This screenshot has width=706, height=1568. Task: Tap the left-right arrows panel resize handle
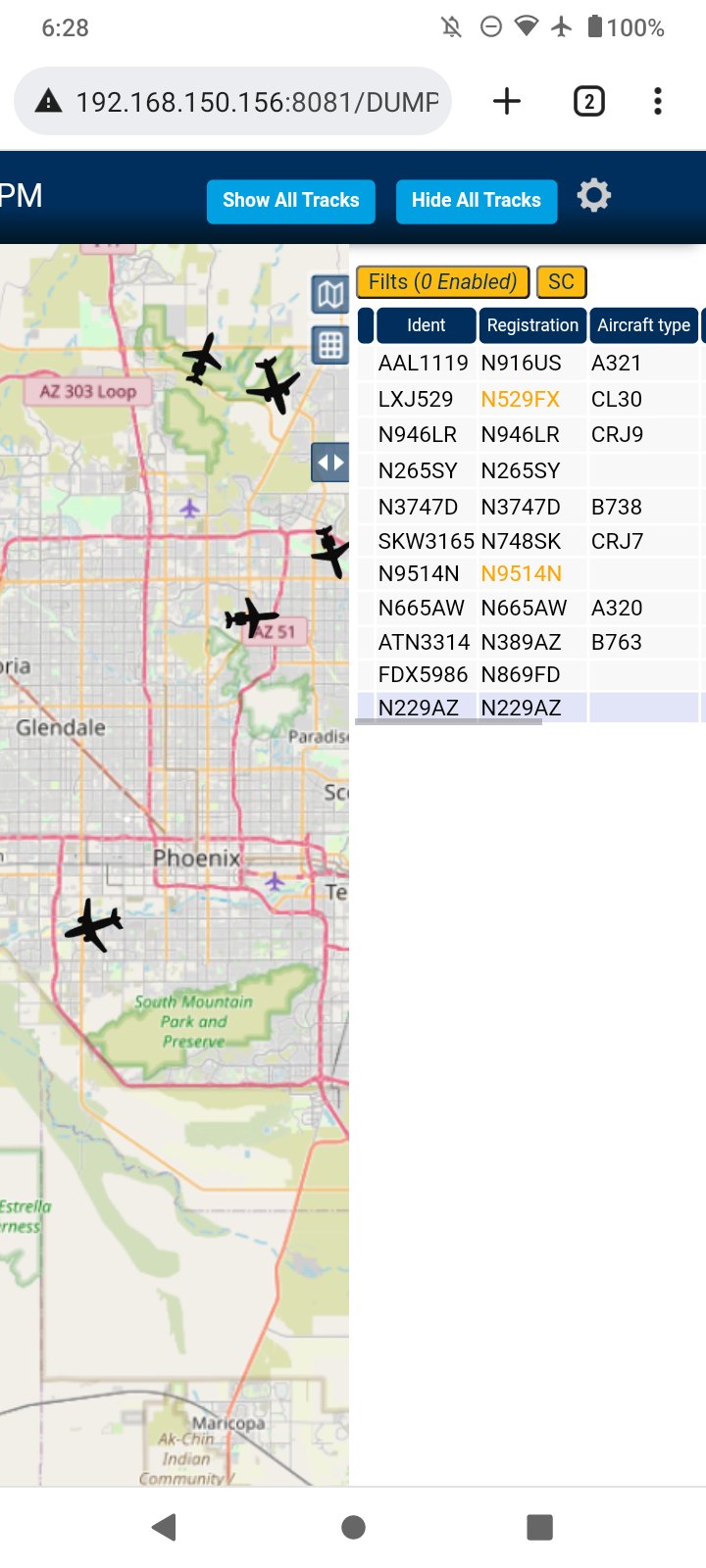click(x=330, y=463)
